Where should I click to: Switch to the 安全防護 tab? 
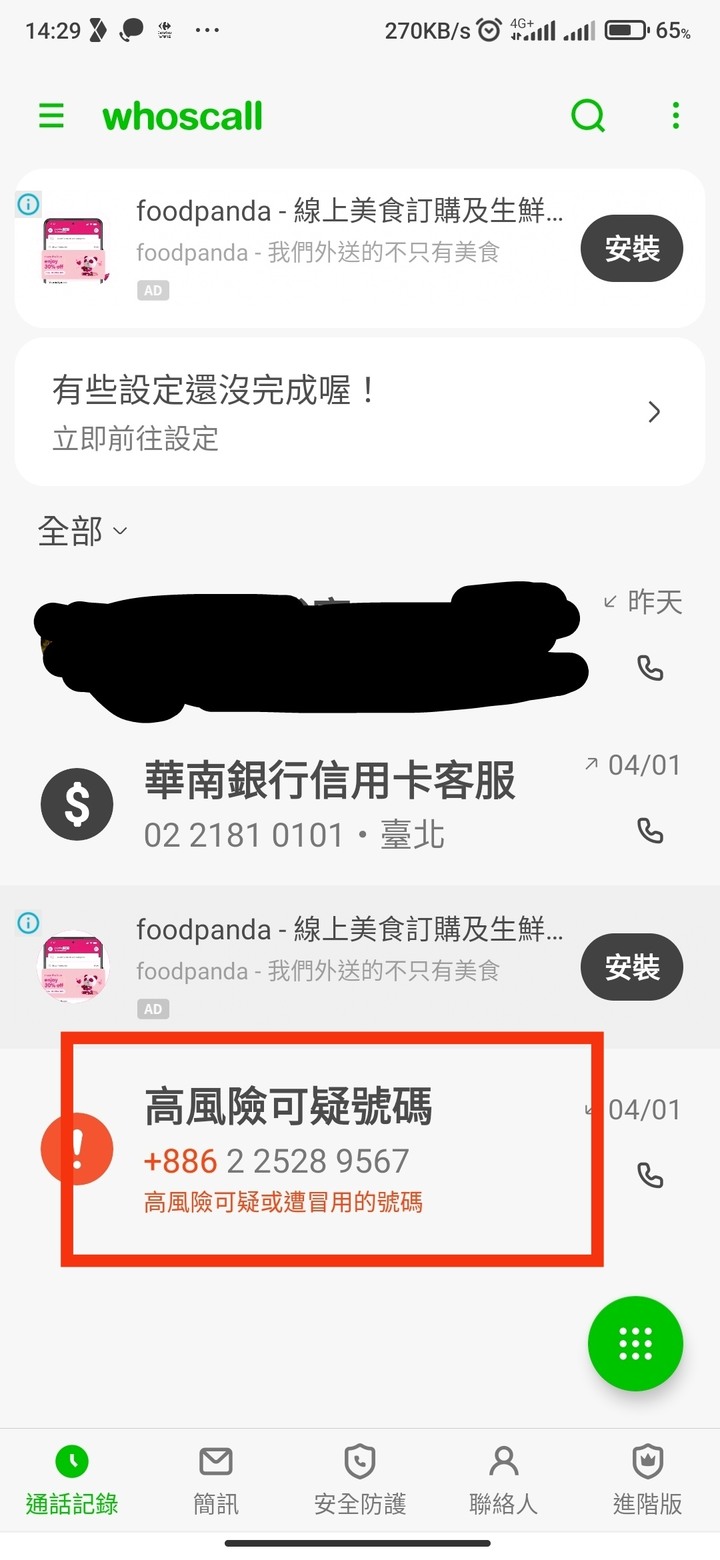pos(360,1480)
